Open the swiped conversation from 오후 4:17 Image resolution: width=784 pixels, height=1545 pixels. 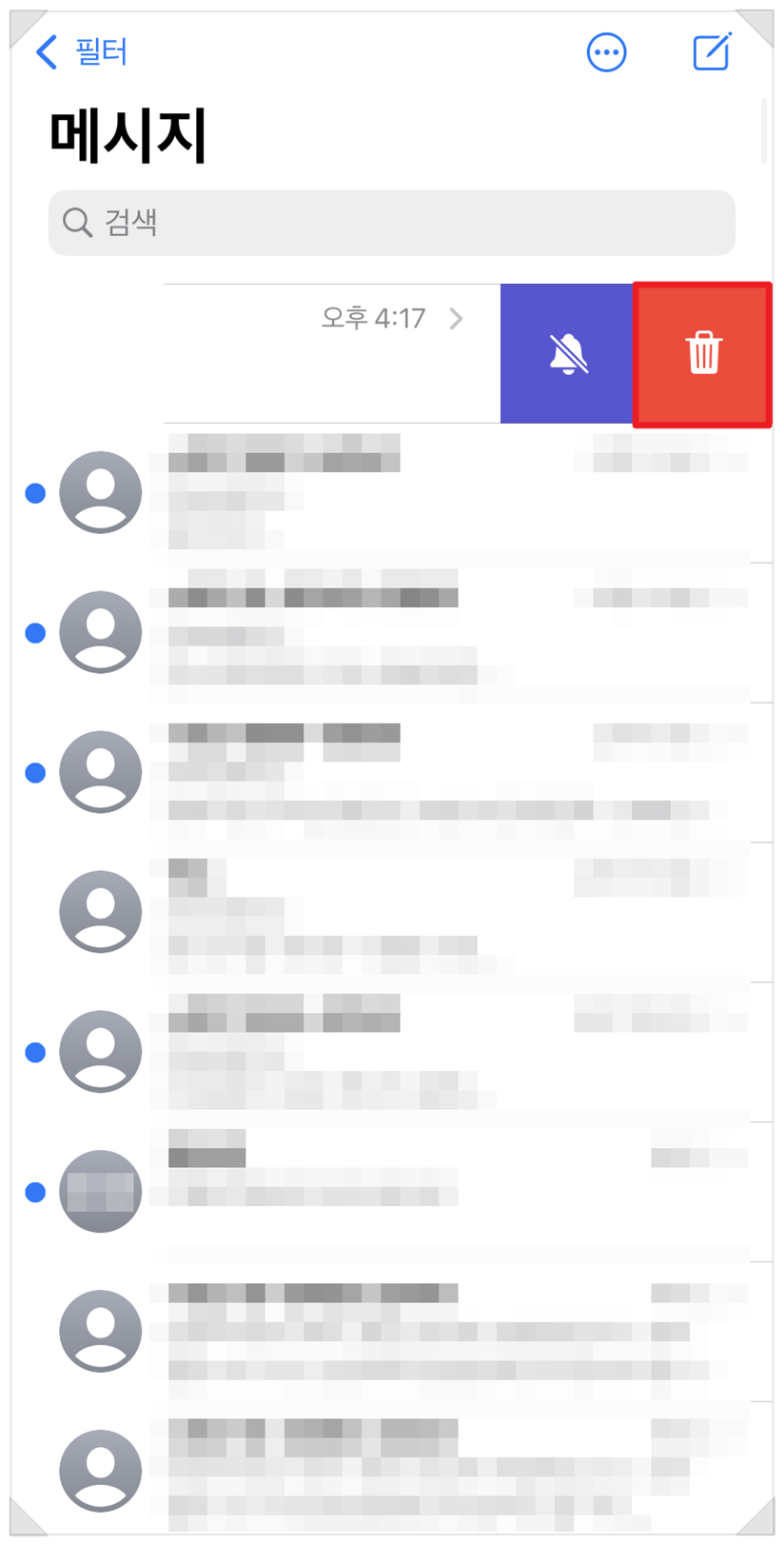coord(332,353)
